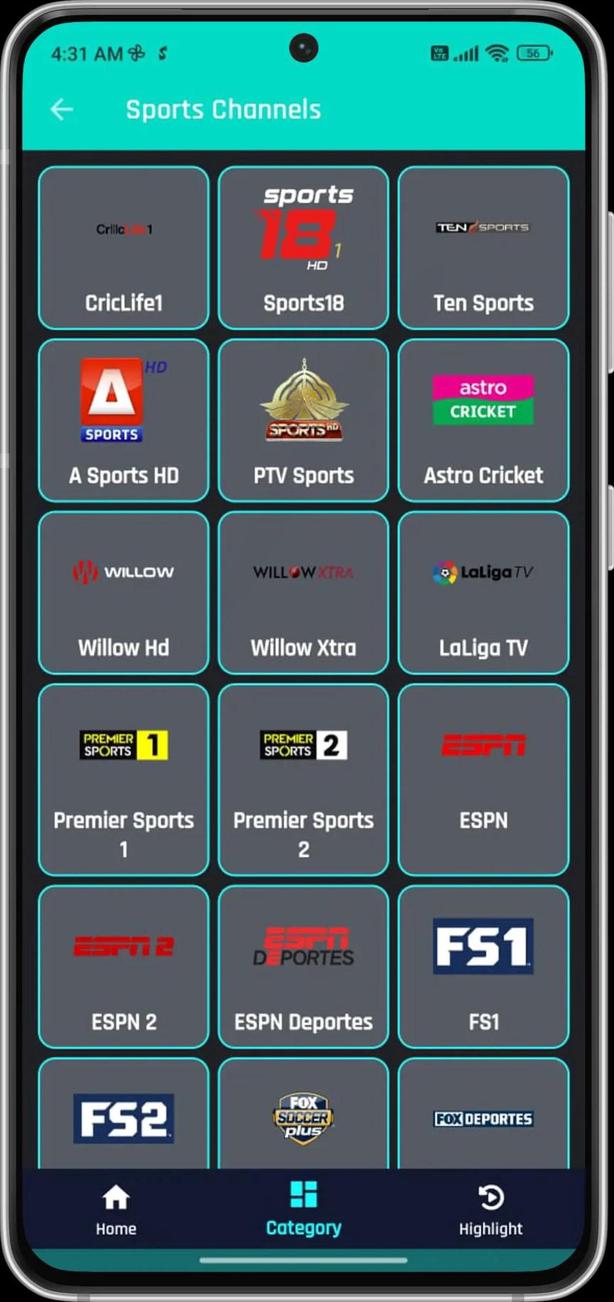
Task: Select the Category tab
Action: tap(303, 1209)
